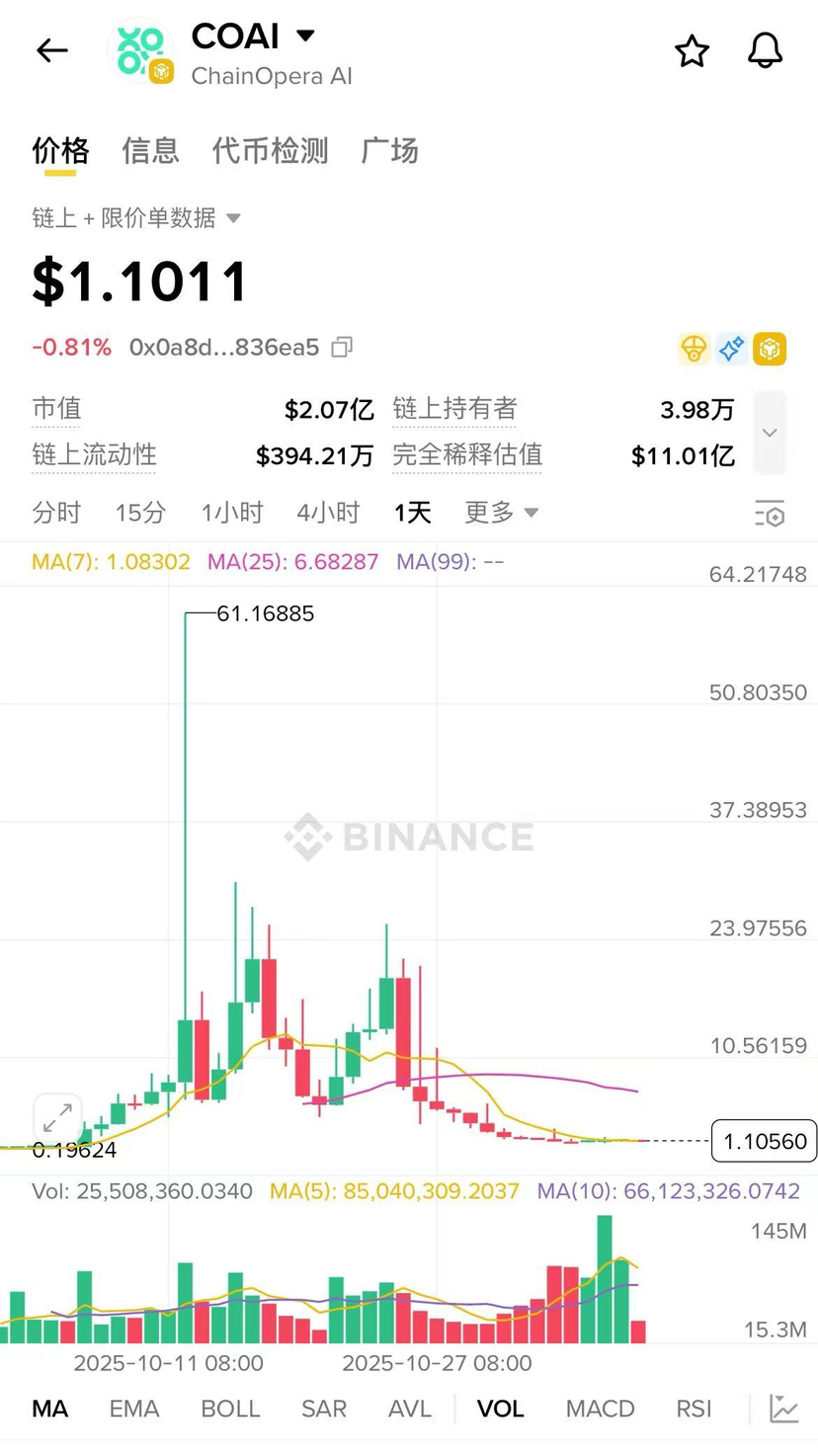Add COAI to favorites with the star
Screen dimensions: 818x1456
click(x=692, y=51)
